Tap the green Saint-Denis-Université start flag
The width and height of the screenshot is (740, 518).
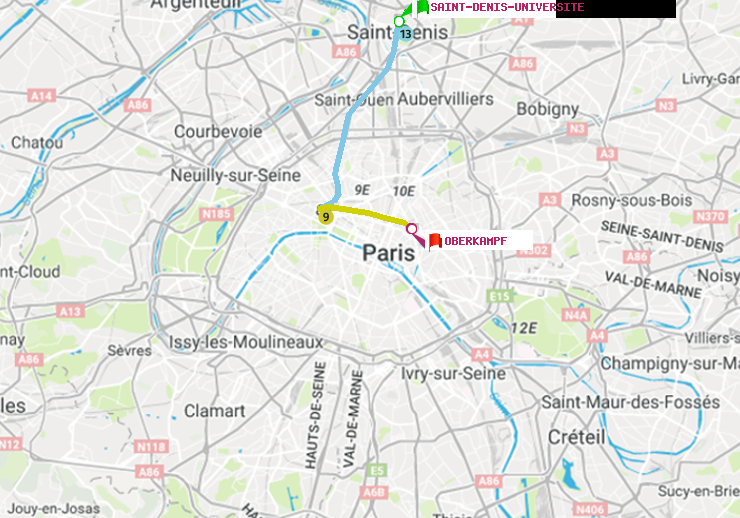tap(422, 7)
